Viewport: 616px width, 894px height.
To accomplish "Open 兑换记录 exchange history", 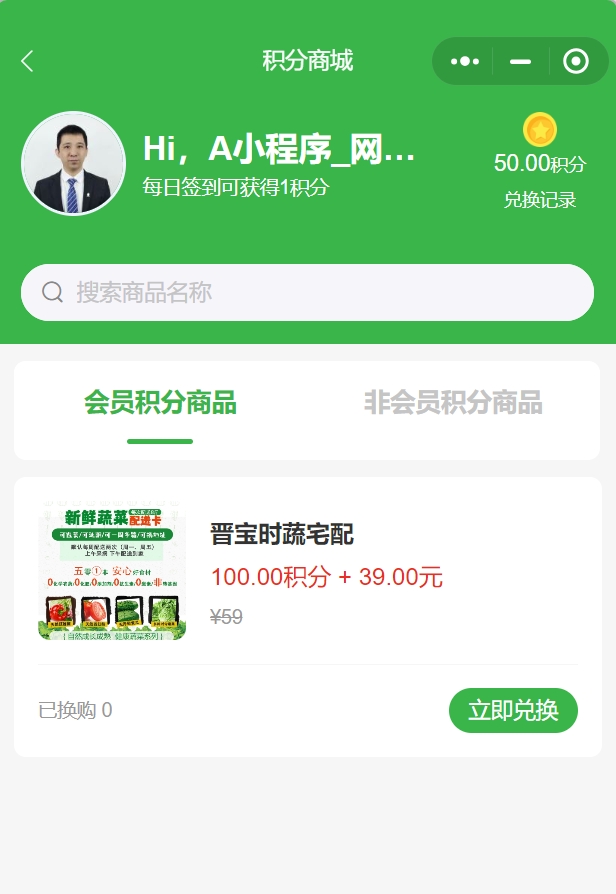I will [539, 200].
